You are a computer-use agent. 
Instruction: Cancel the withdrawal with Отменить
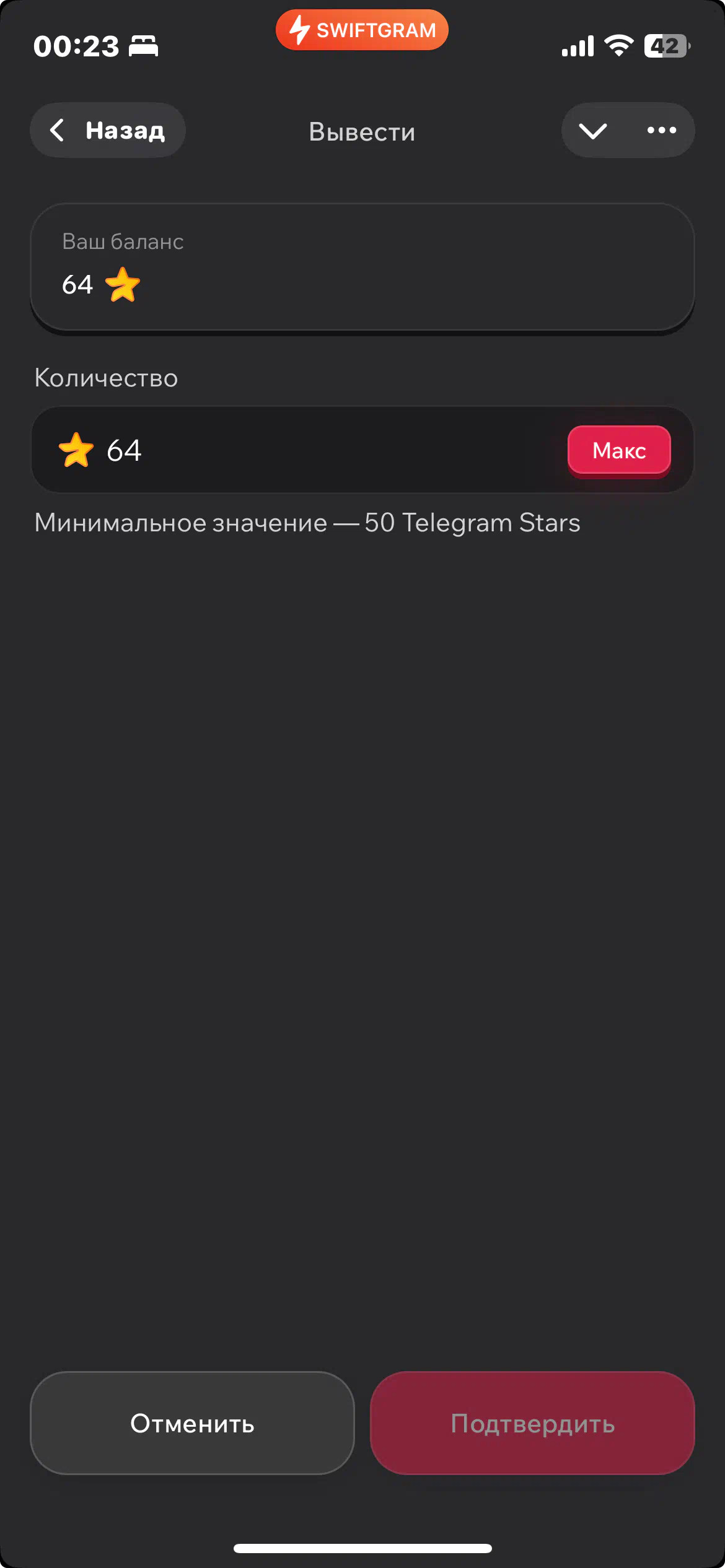pyautogui.click(x=192, y=1423)
